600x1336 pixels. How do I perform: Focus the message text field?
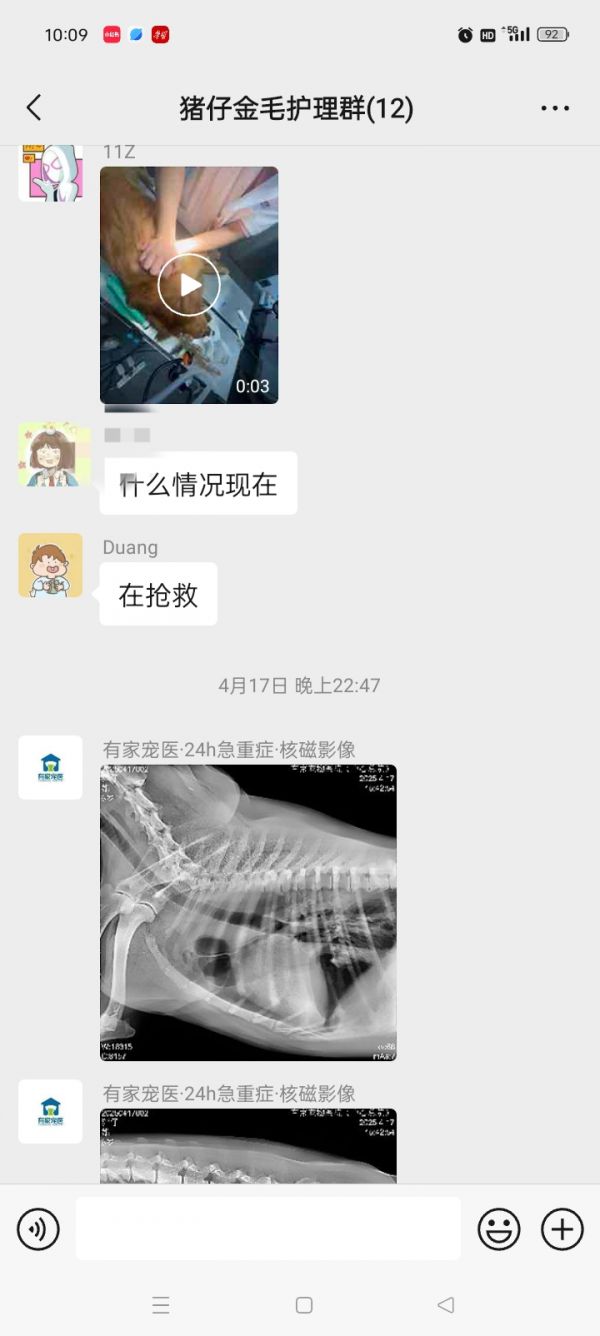(x=268, y=1229)
